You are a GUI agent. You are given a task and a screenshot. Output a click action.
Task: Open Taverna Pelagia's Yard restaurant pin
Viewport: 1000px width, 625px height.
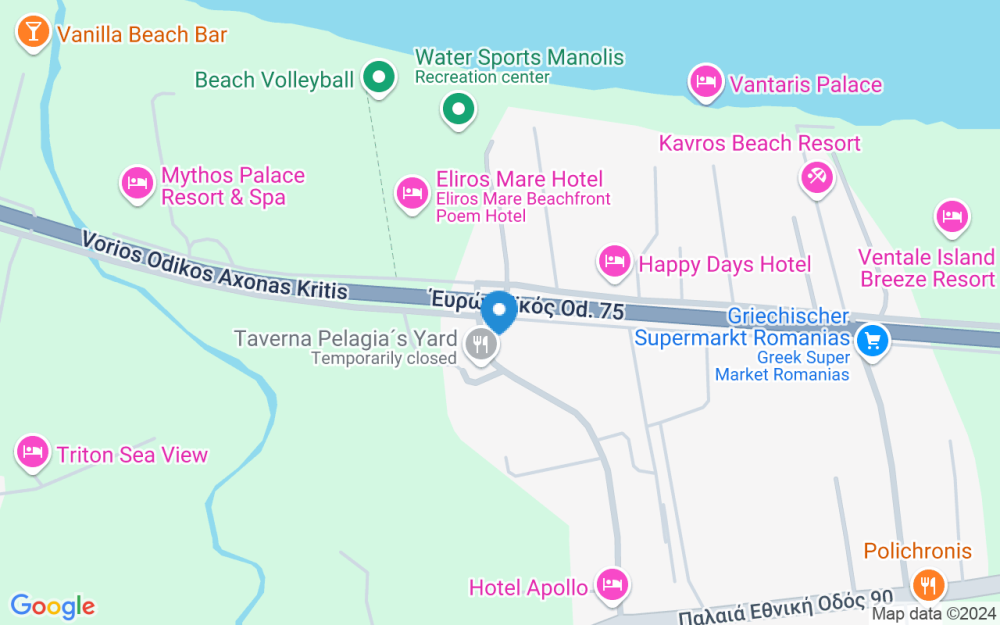point(481,346)
